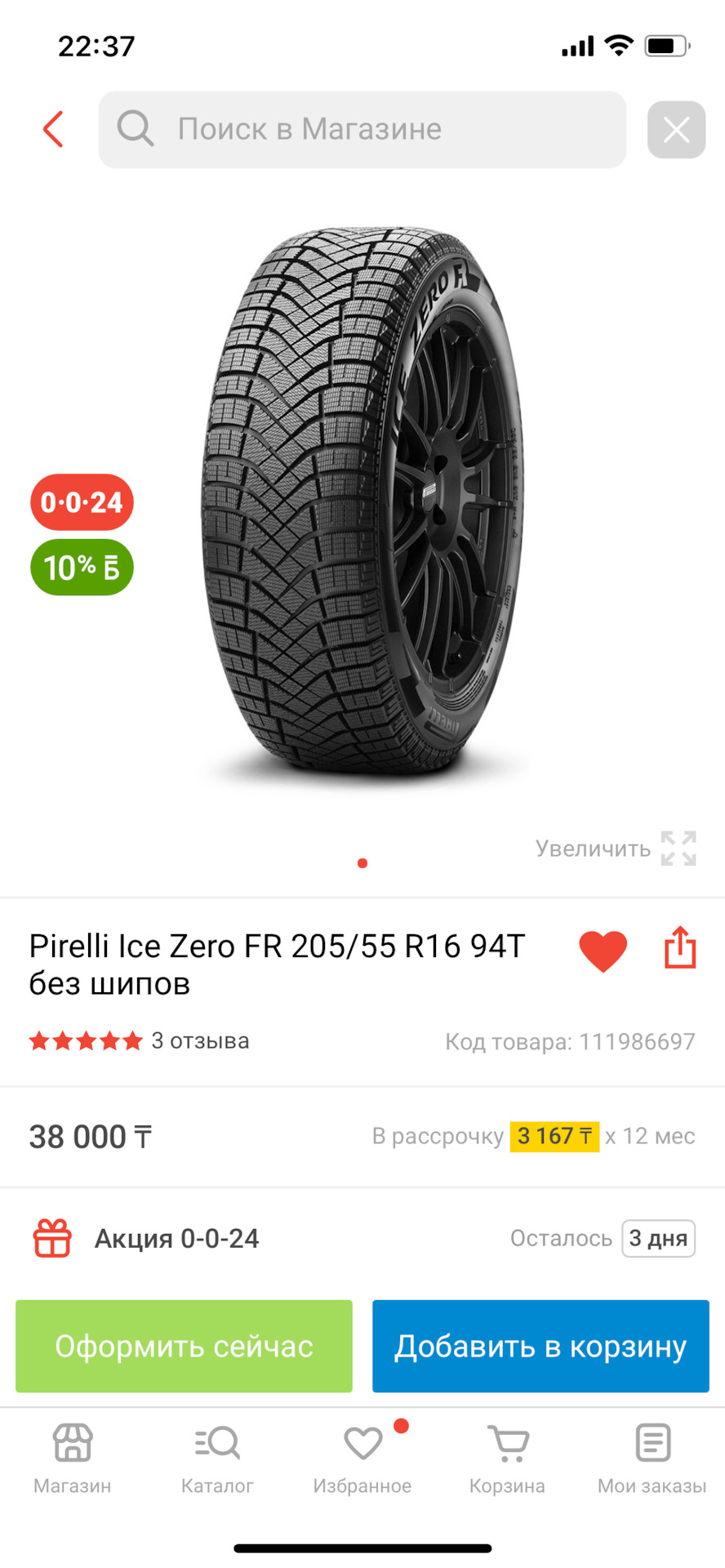Toggle the heart to favorite this tire
Viewport: 725px width, 1568px height.
pyautogui.click(x=603, y=949)
